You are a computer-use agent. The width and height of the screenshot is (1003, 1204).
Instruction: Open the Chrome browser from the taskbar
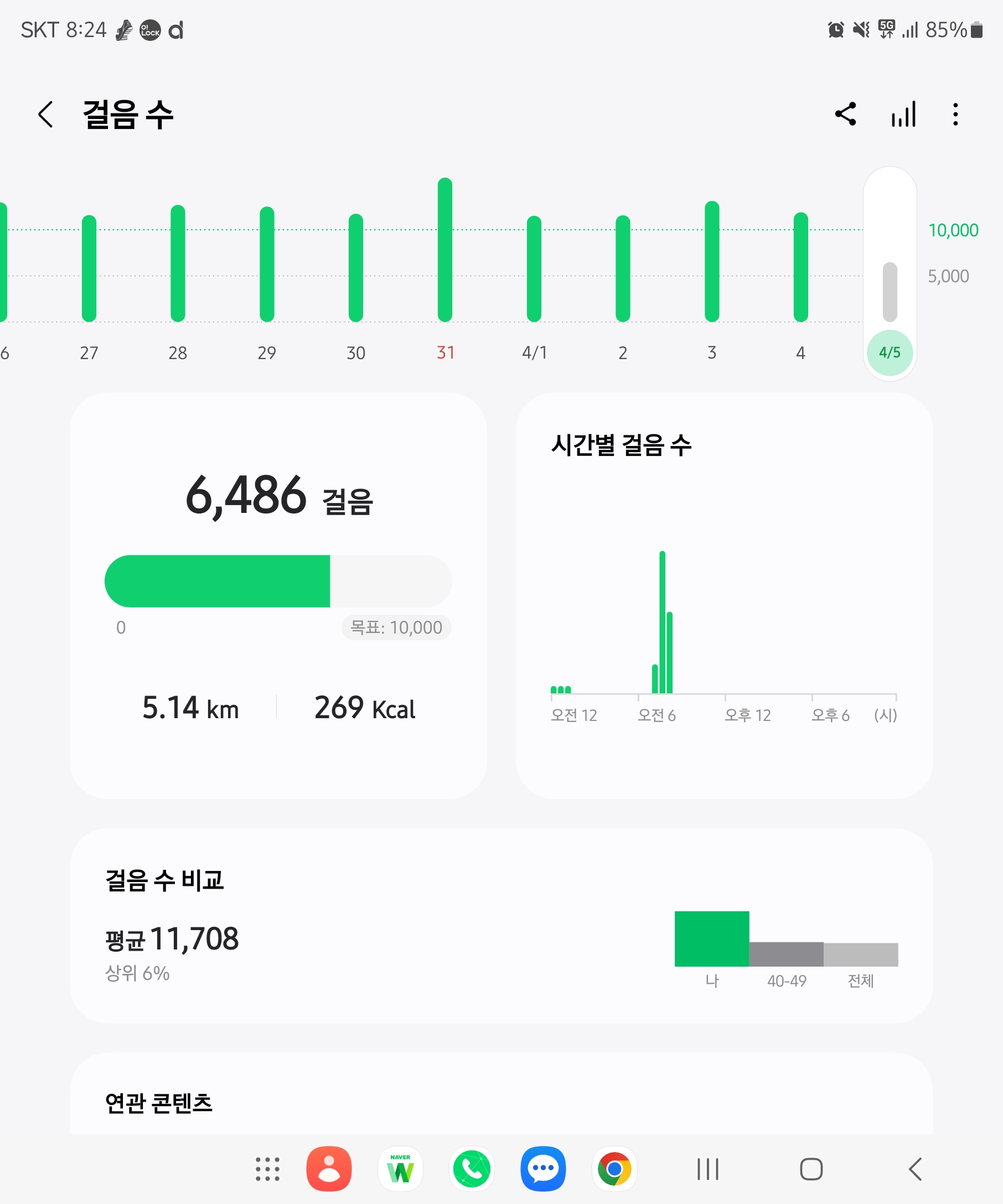[x=614, y=1169]
